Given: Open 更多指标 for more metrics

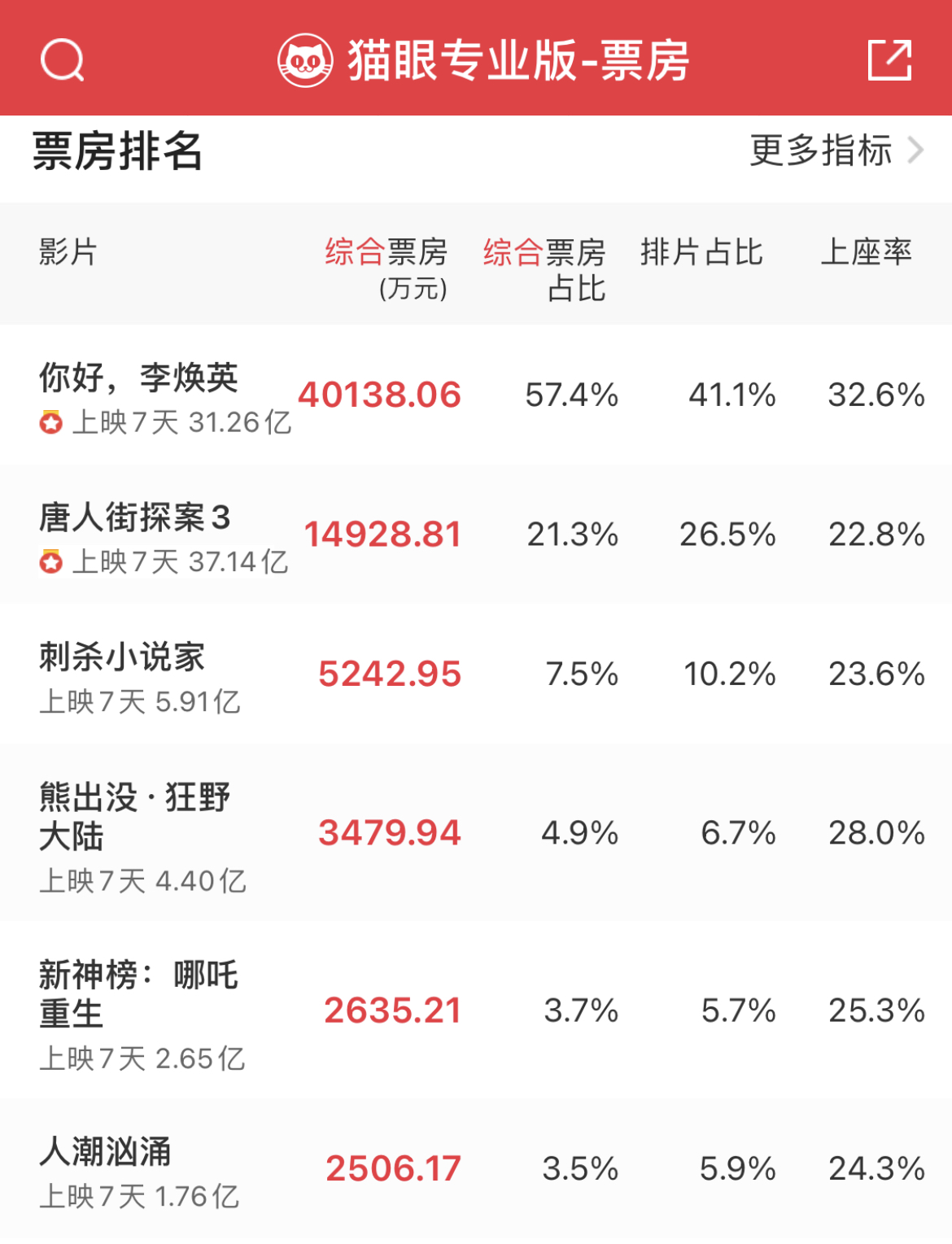Looking at the screenshot, I should pyautogui.click(x=836, y=151).
